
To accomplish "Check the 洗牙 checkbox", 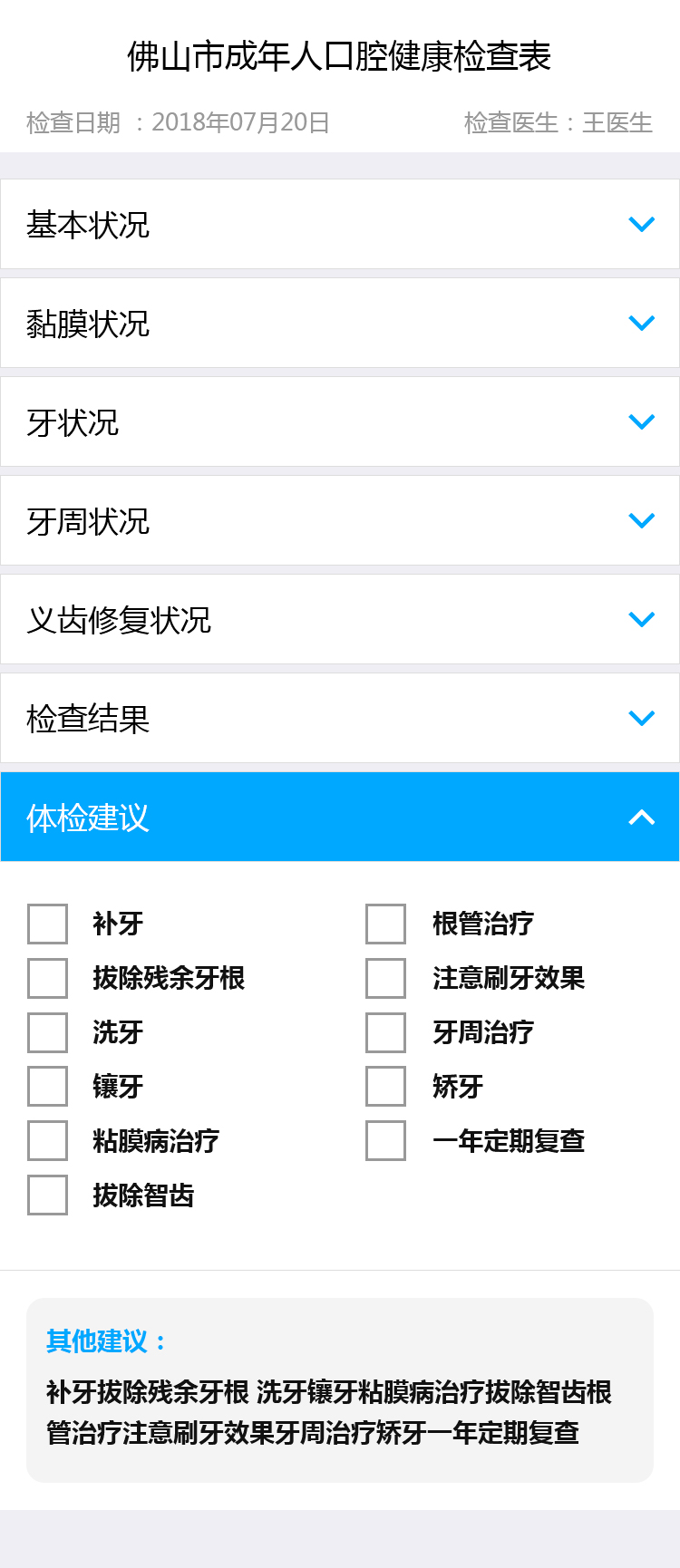I will [x=47, y=1032].
